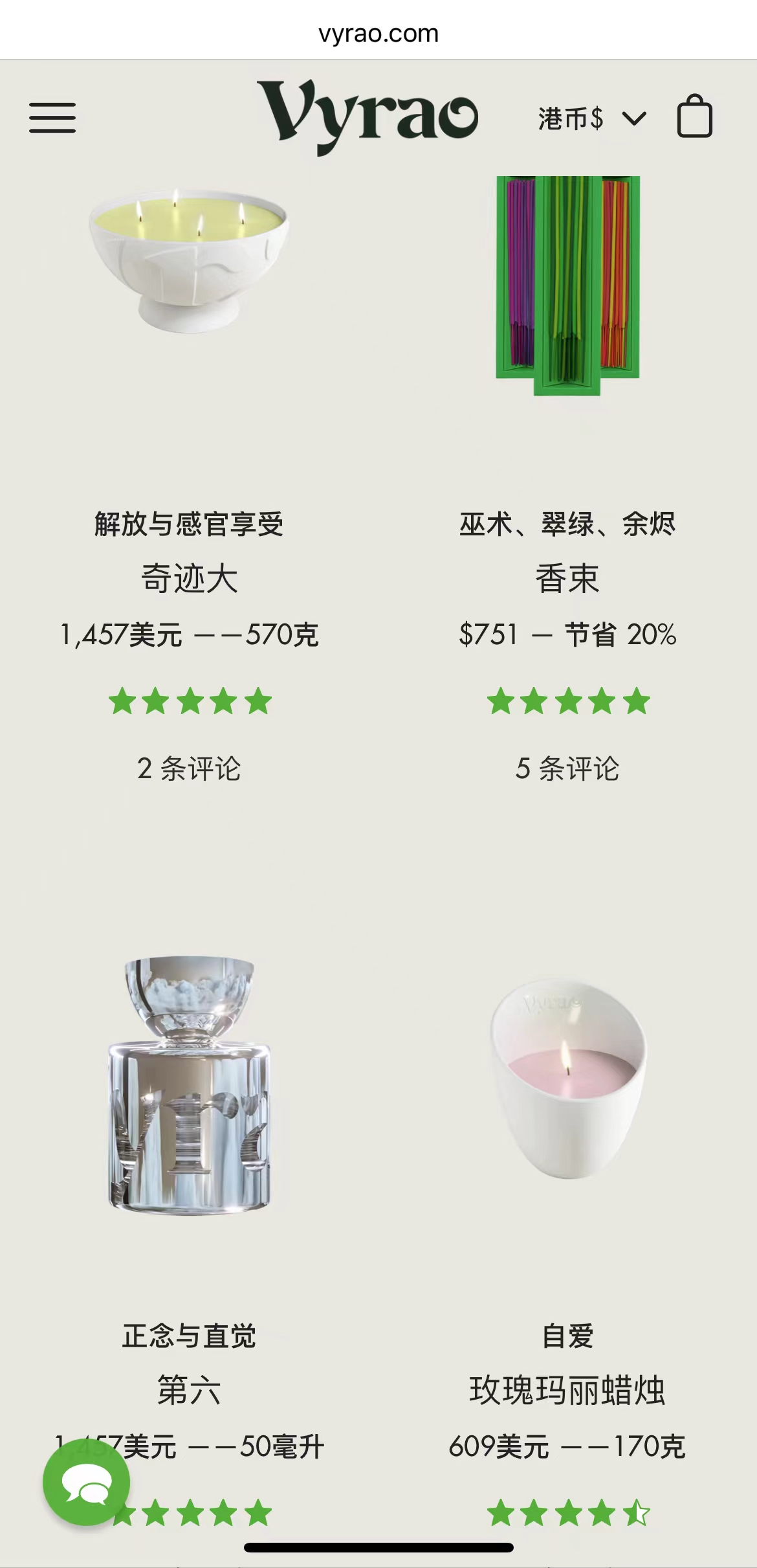757x1568 pixels.
Task: Open the Vyrao logo home link
Action: click(x=368, y=117)
